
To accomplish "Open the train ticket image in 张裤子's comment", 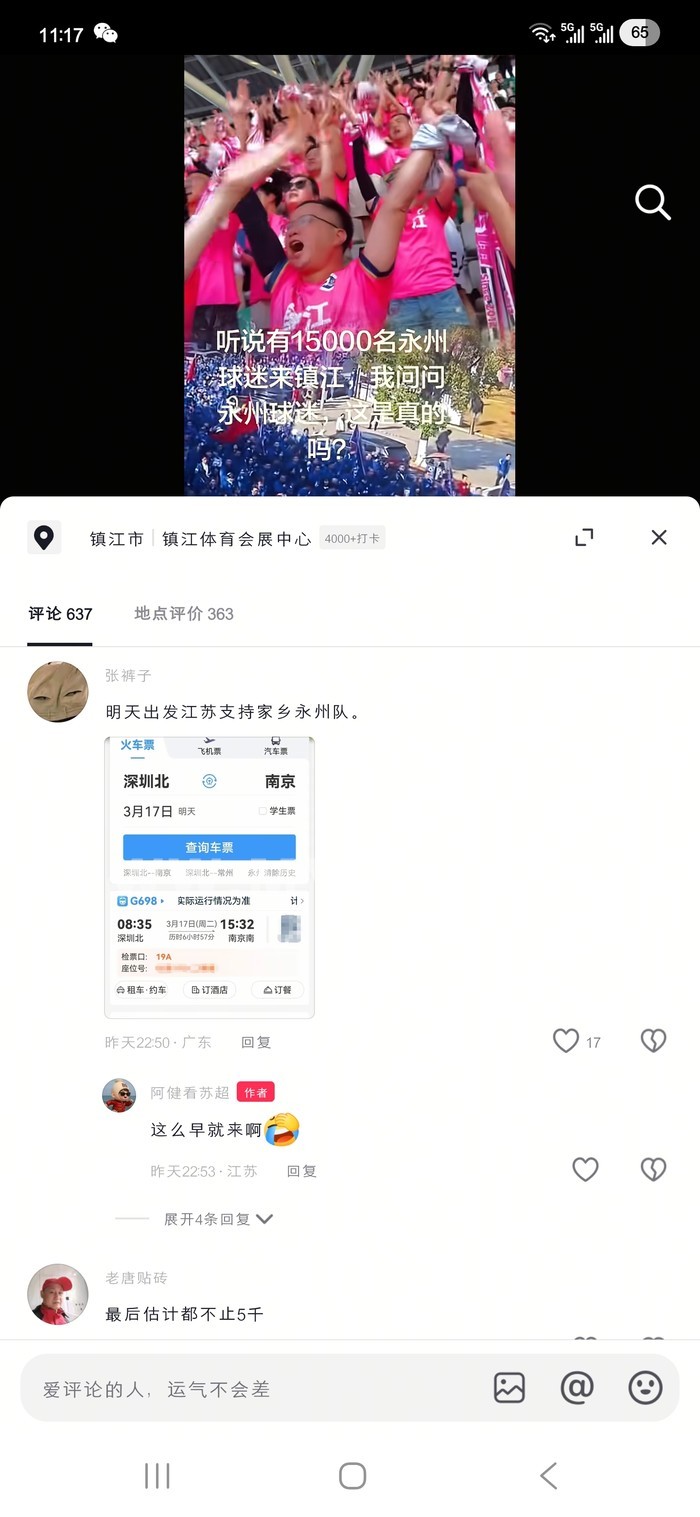I will click(210, 877).
